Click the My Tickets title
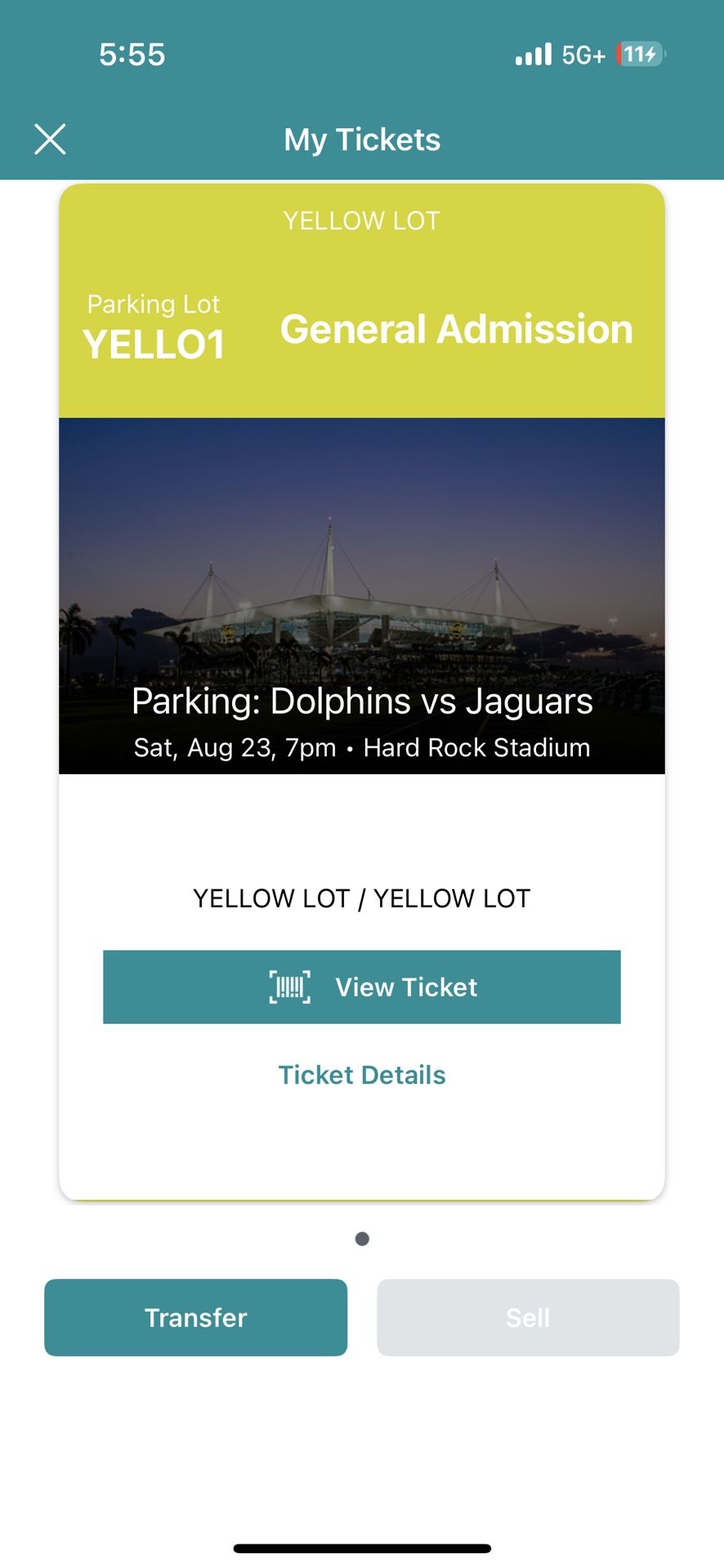Image resolution: width=724 pixels, height=1568 pixels. (362, 139)
